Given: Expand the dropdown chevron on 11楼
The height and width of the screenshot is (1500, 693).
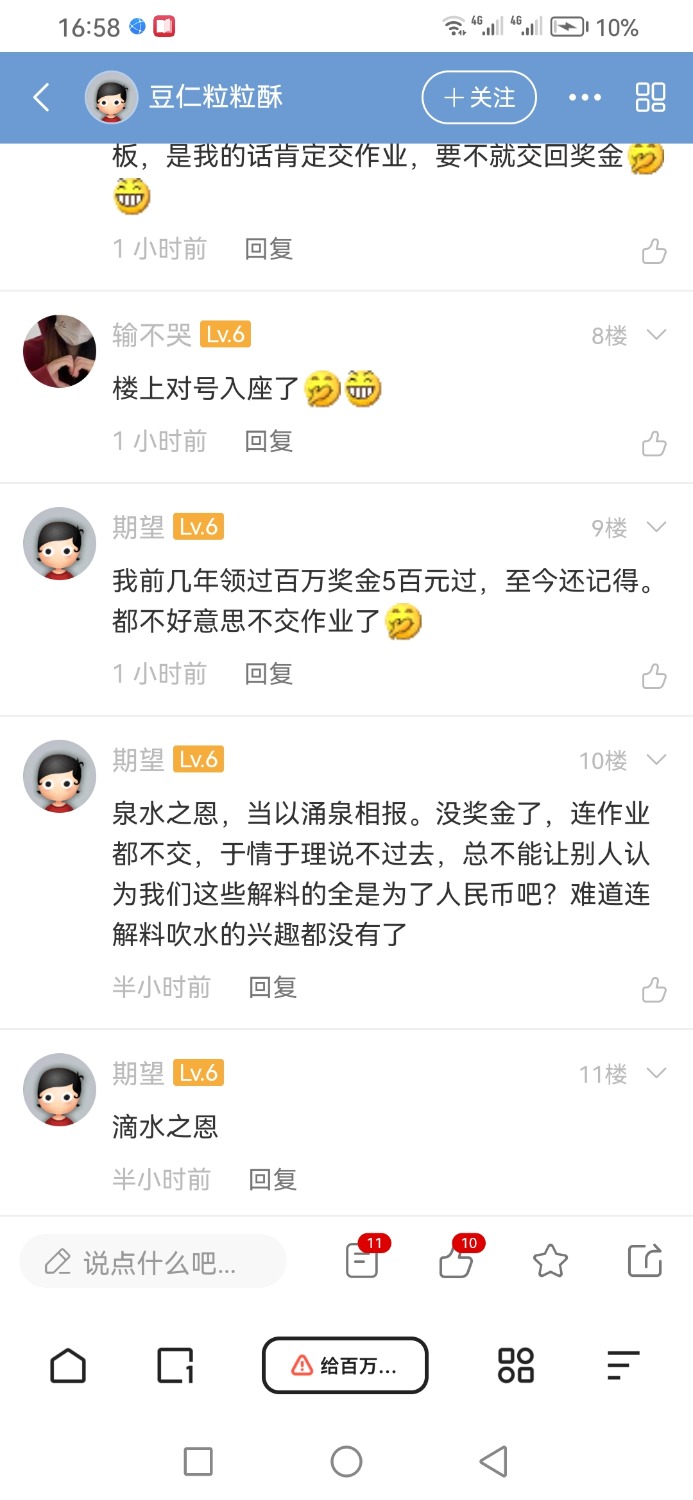Looking at the screenshot, I should [656, 1074].
